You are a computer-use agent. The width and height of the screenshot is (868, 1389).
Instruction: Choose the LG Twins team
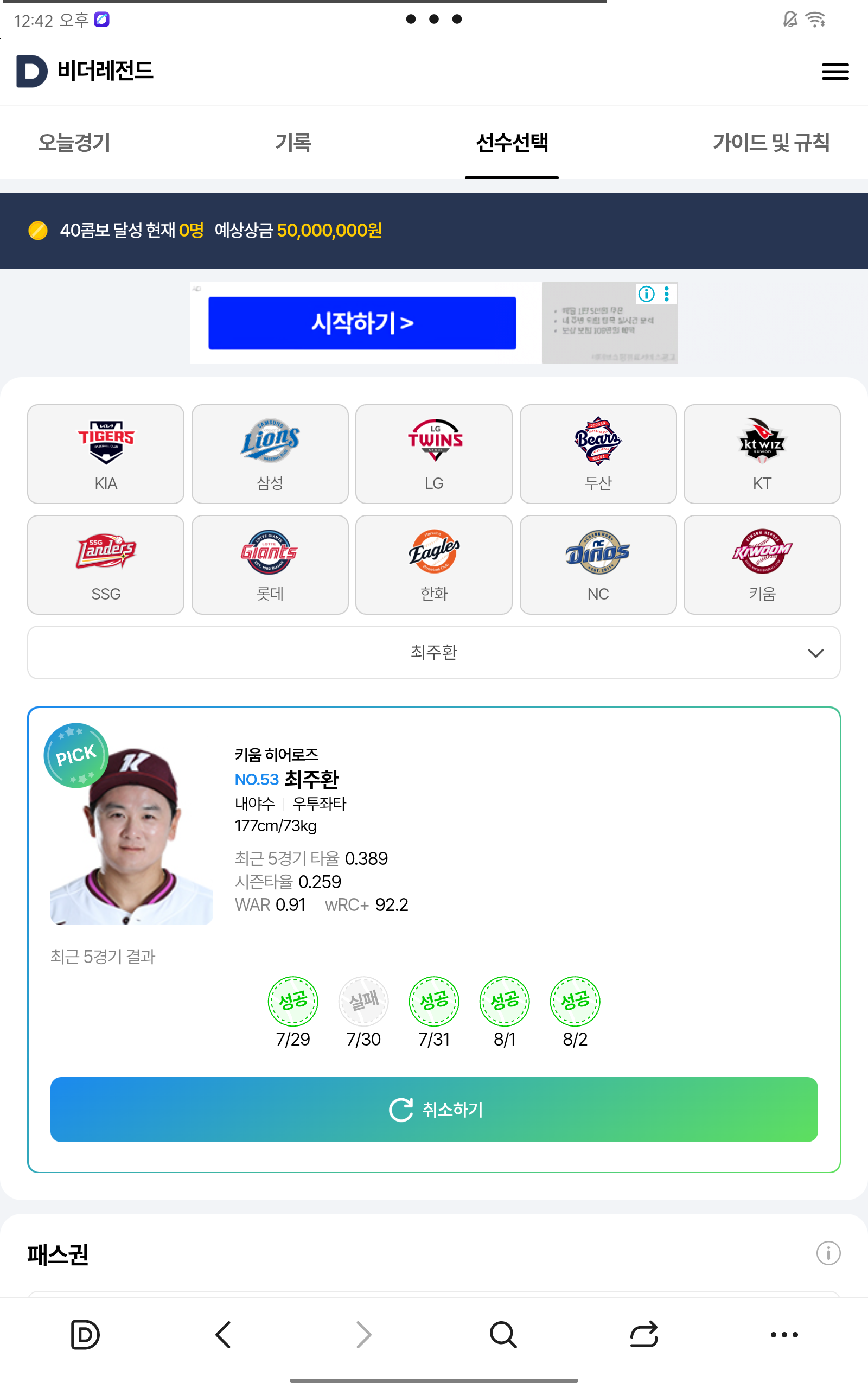click(x=434, y=454)
